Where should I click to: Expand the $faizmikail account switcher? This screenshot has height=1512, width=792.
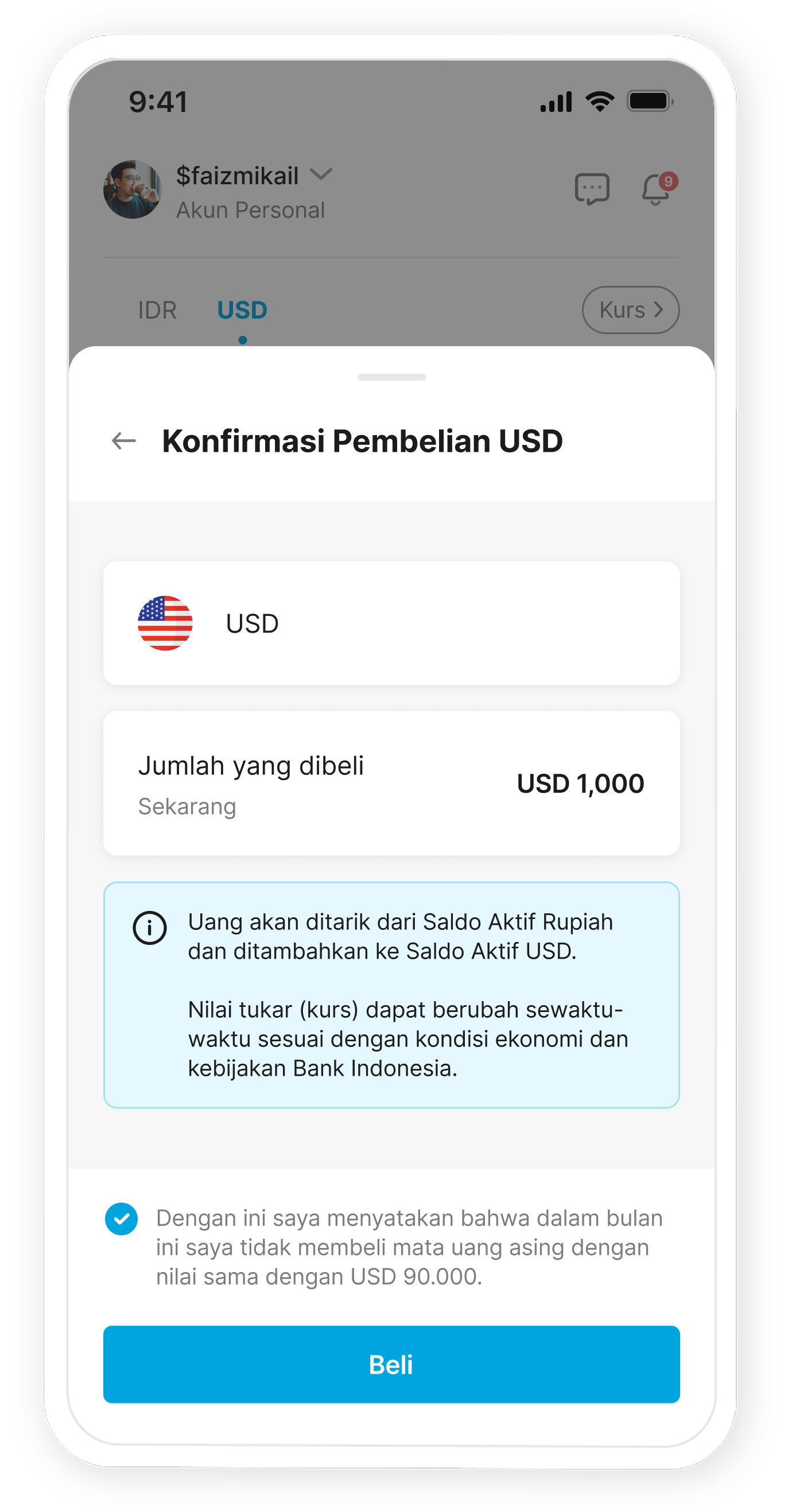[321, 175]
